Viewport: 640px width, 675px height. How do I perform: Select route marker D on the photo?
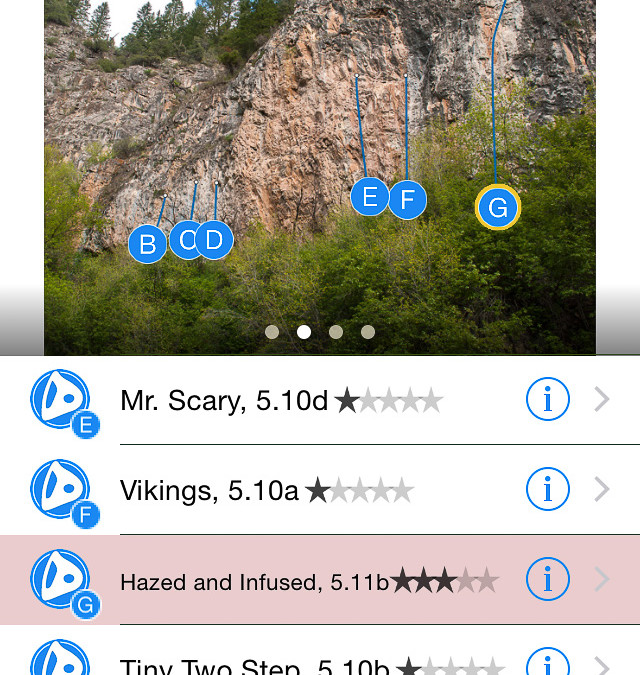pos(215,240)
